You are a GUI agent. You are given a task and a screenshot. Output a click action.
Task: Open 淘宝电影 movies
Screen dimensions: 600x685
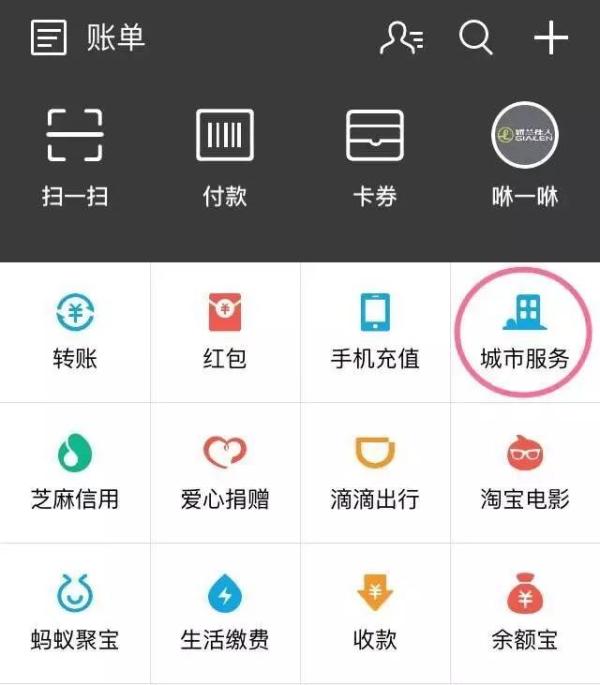525,473
